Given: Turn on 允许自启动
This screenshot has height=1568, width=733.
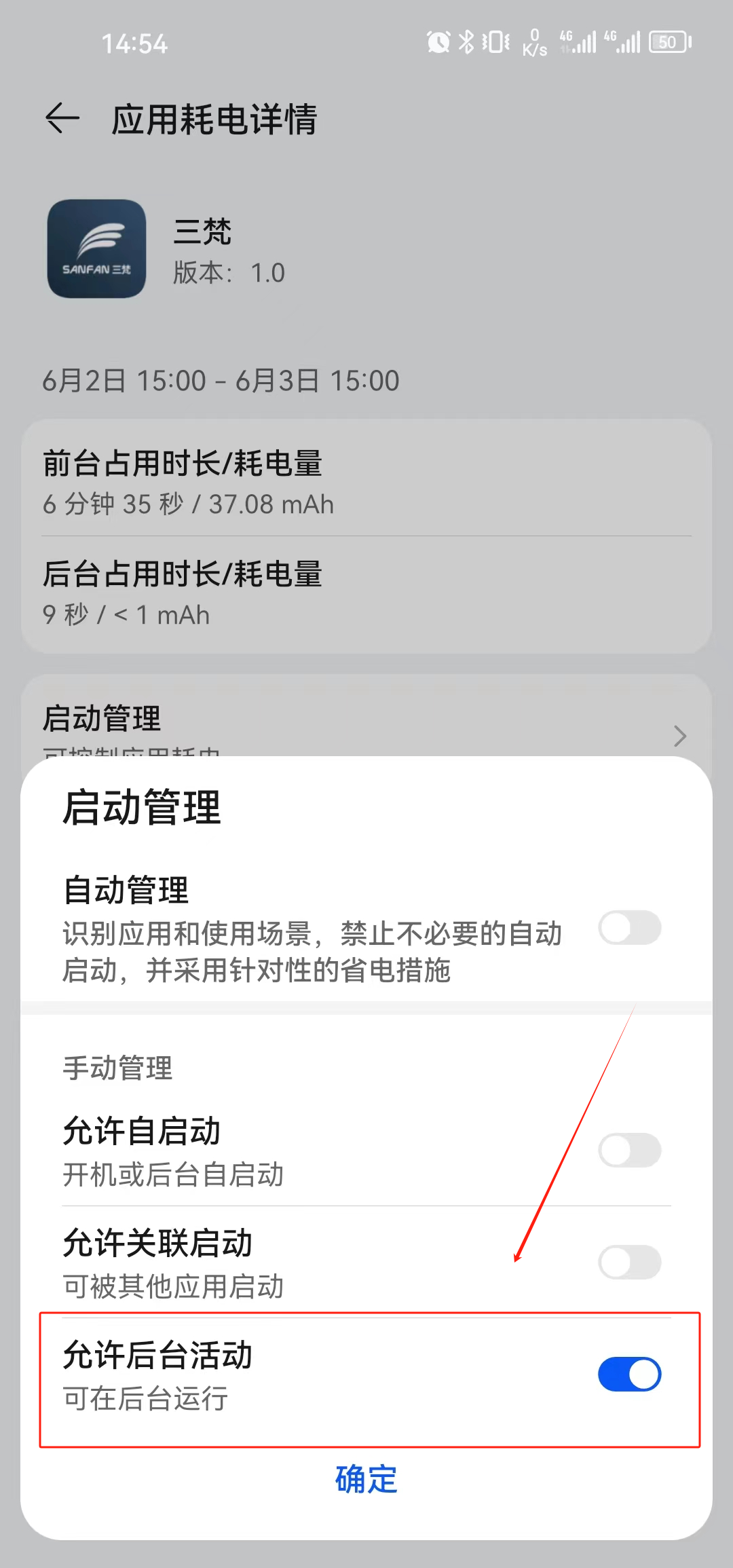Looking at the screenshot, I should (x=630, y=1150).
